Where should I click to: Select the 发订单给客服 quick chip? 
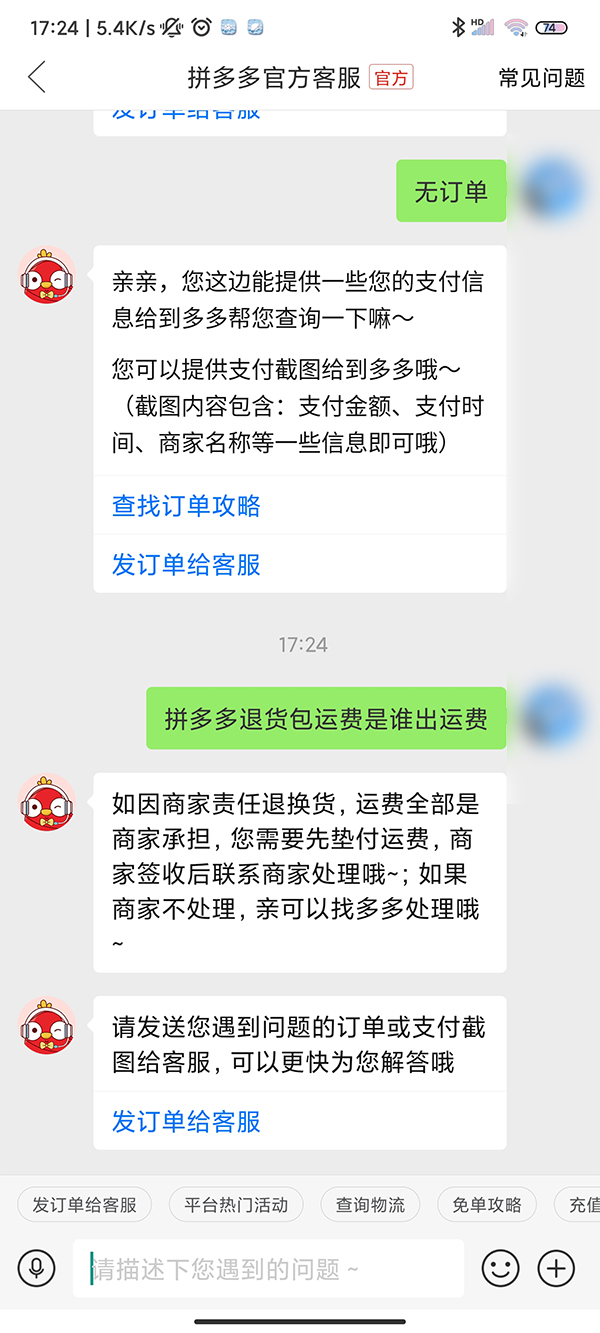point(85,1205)
